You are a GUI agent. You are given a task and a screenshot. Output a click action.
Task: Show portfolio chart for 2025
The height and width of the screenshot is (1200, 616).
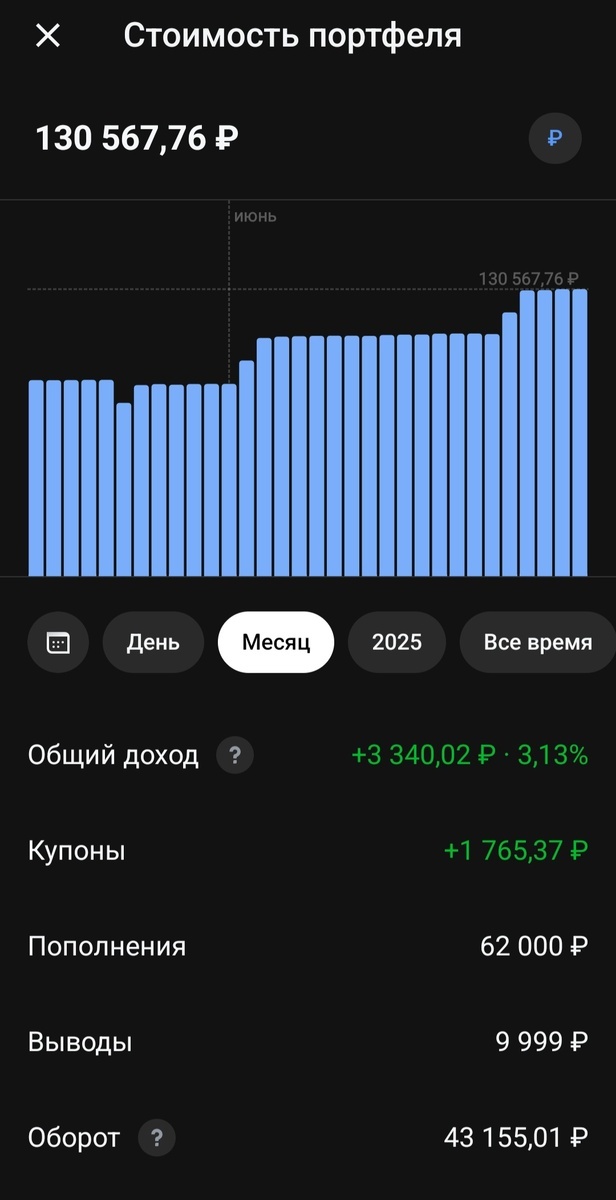click(397, 642)
